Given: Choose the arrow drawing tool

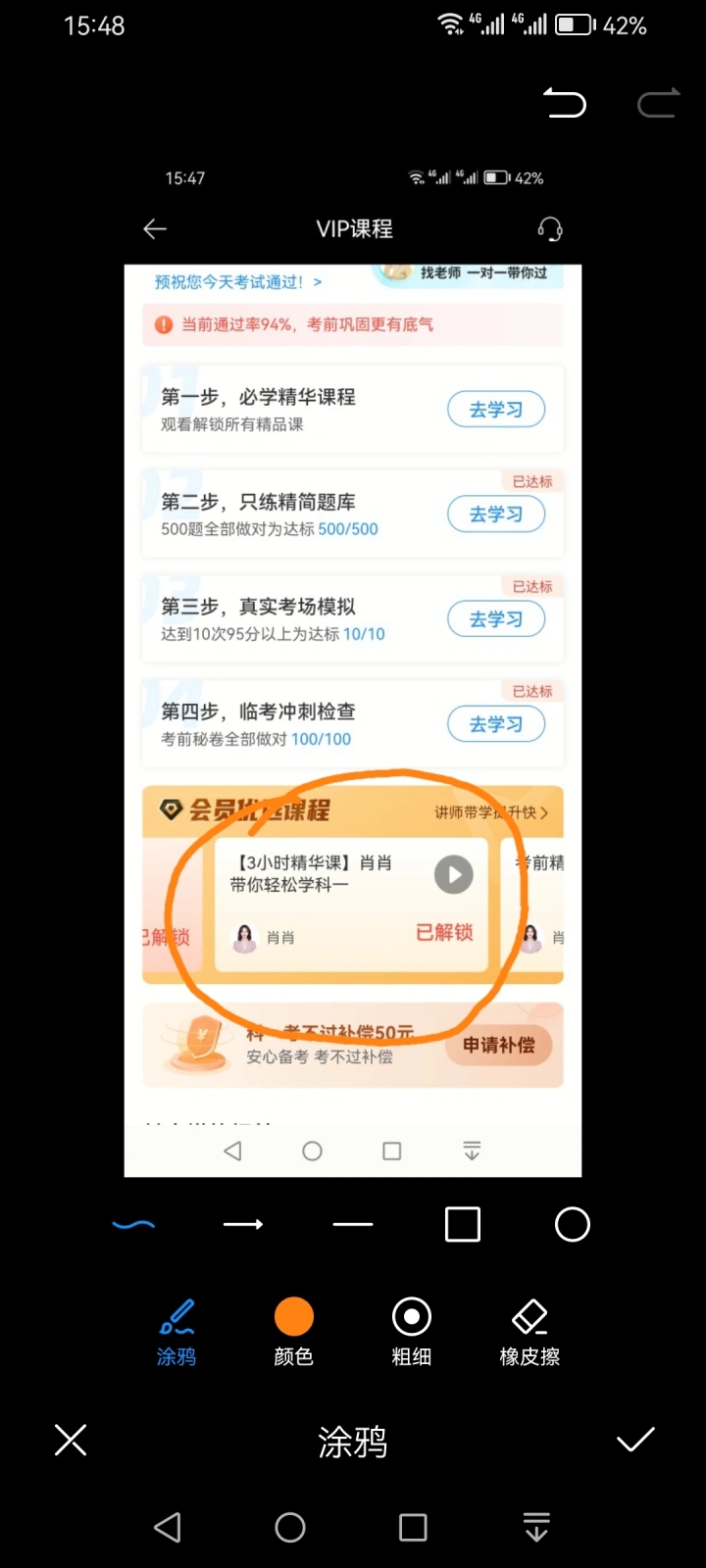Looking at the screenshot, I should [x=243, y=1224].
